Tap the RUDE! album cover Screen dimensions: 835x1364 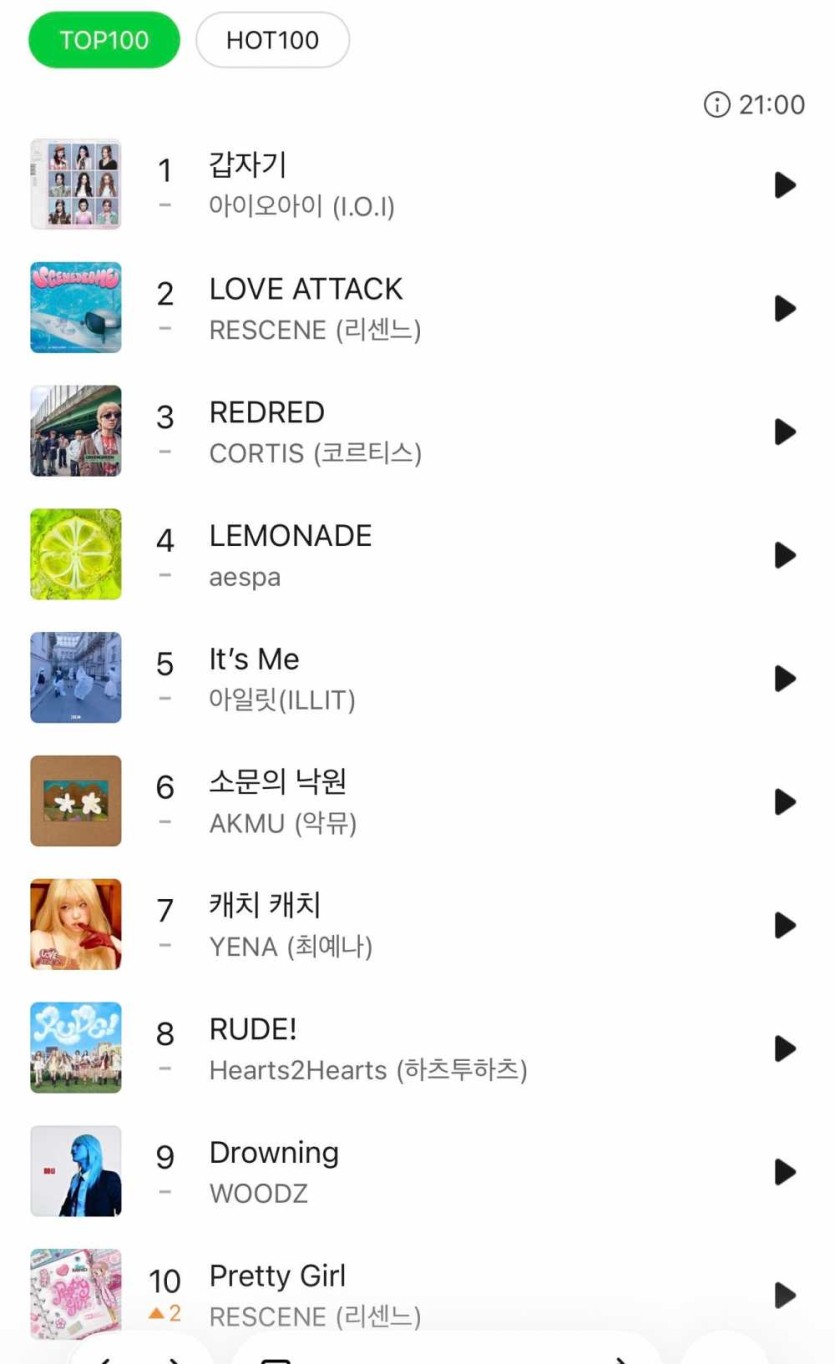pos(76,1048)
